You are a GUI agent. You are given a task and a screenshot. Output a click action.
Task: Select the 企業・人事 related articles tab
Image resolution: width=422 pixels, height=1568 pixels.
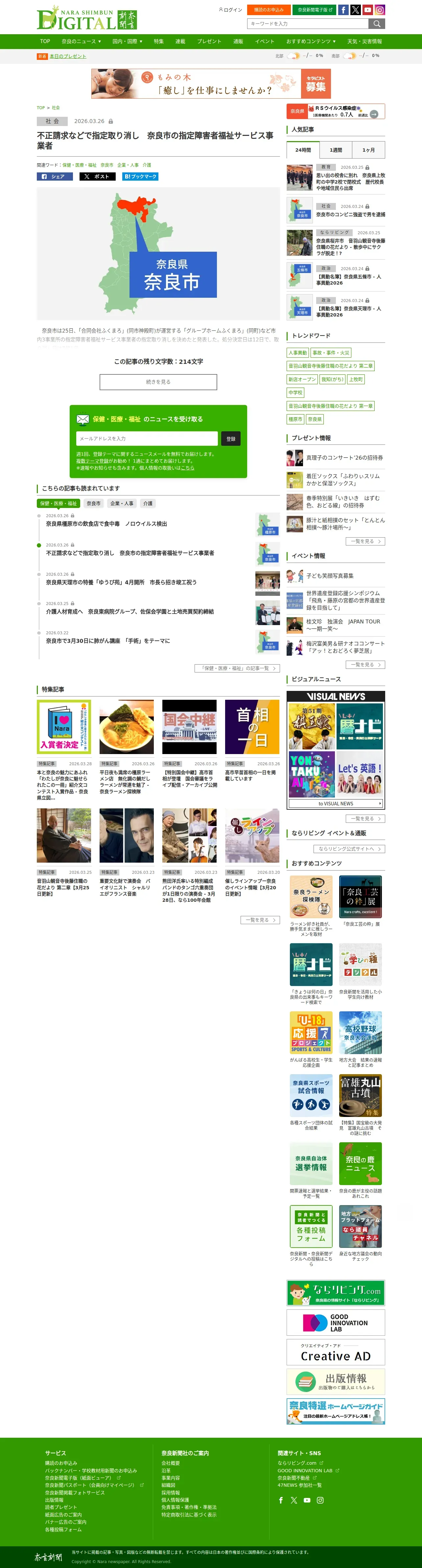(122, 503)
